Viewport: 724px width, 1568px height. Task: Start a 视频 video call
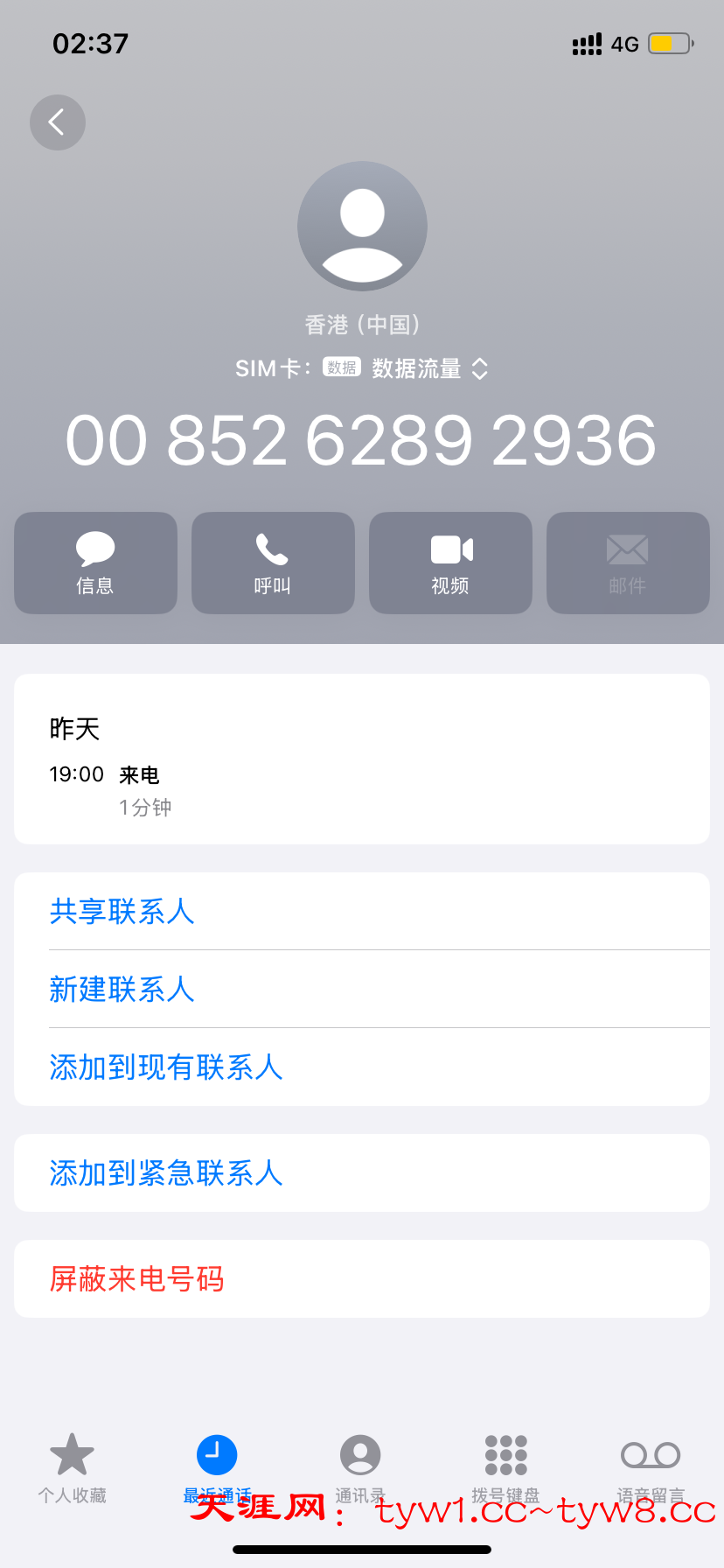(x=450, y=563)
